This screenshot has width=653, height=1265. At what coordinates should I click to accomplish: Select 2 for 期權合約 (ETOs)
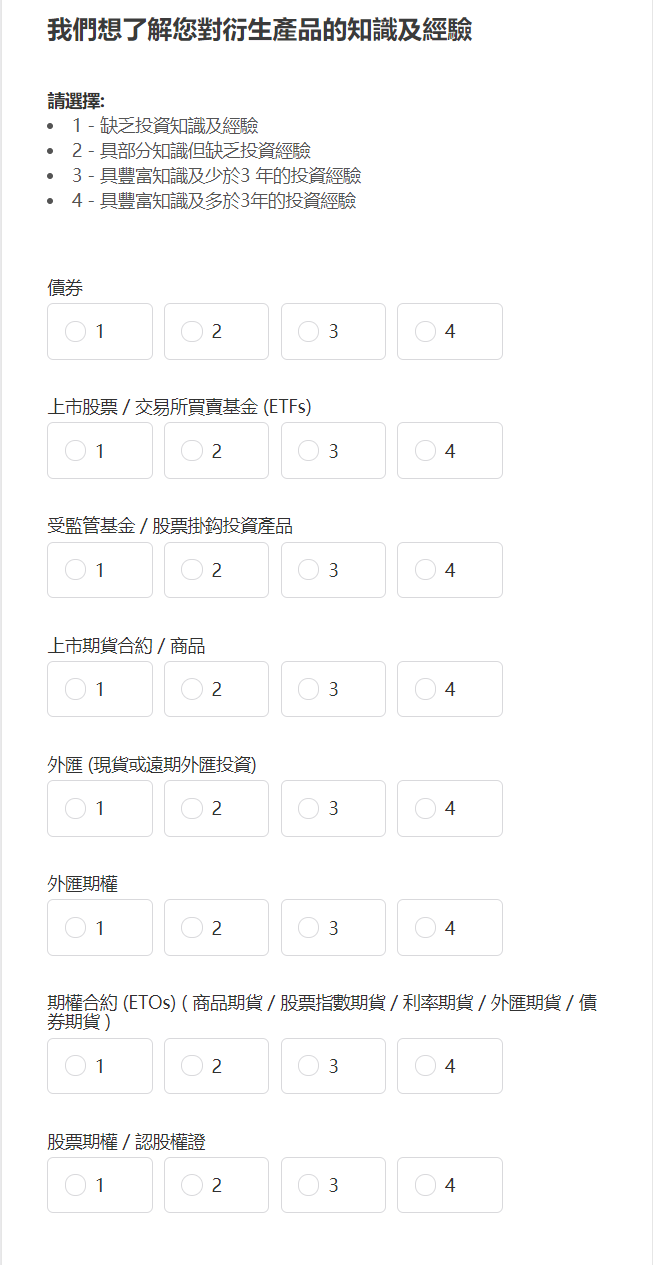click(216, 1066)
